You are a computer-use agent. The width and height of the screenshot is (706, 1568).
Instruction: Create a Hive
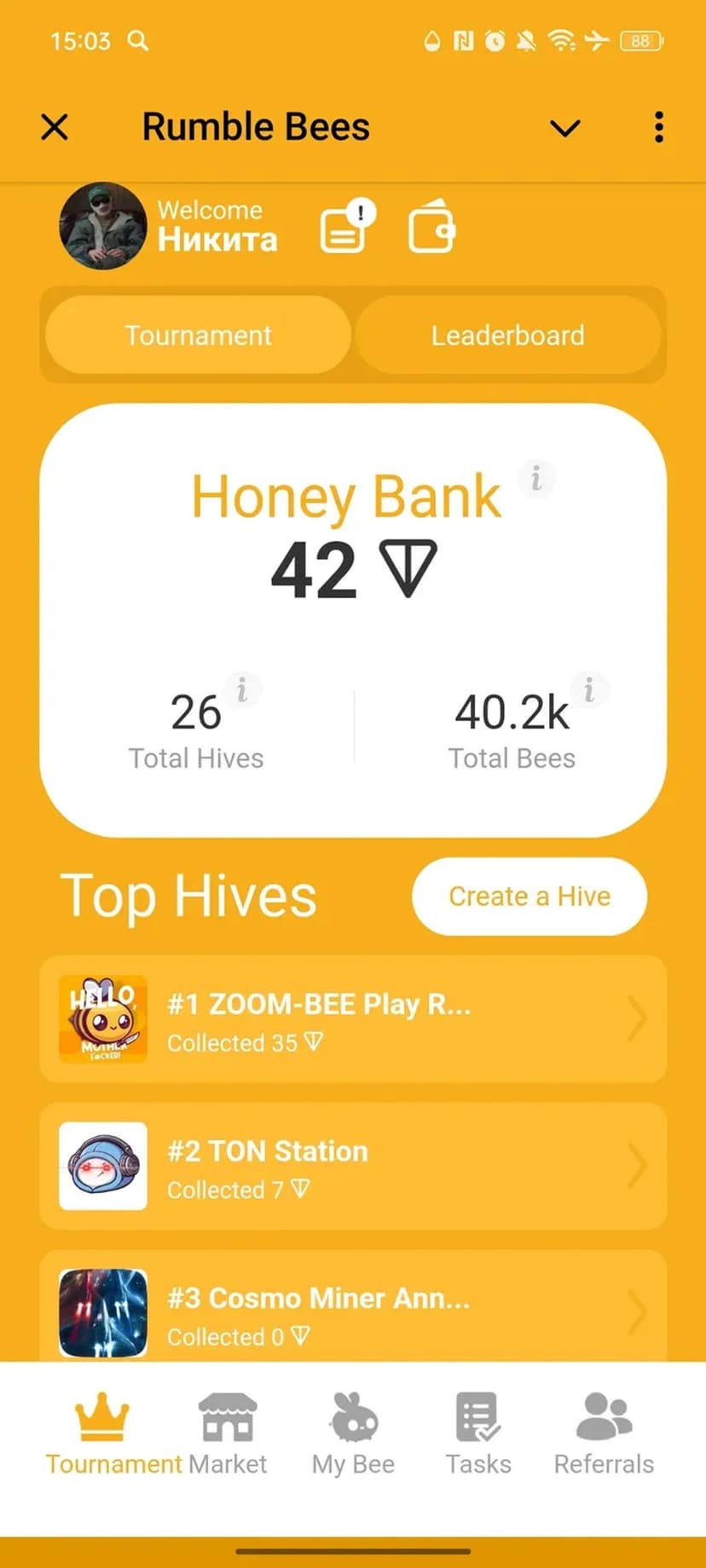pyautogui.click(x=529, y=896)
